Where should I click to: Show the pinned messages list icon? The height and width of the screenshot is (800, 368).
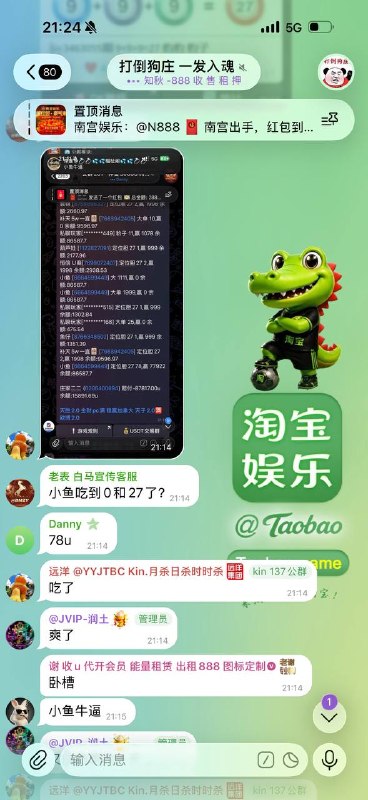pos(329,120)
